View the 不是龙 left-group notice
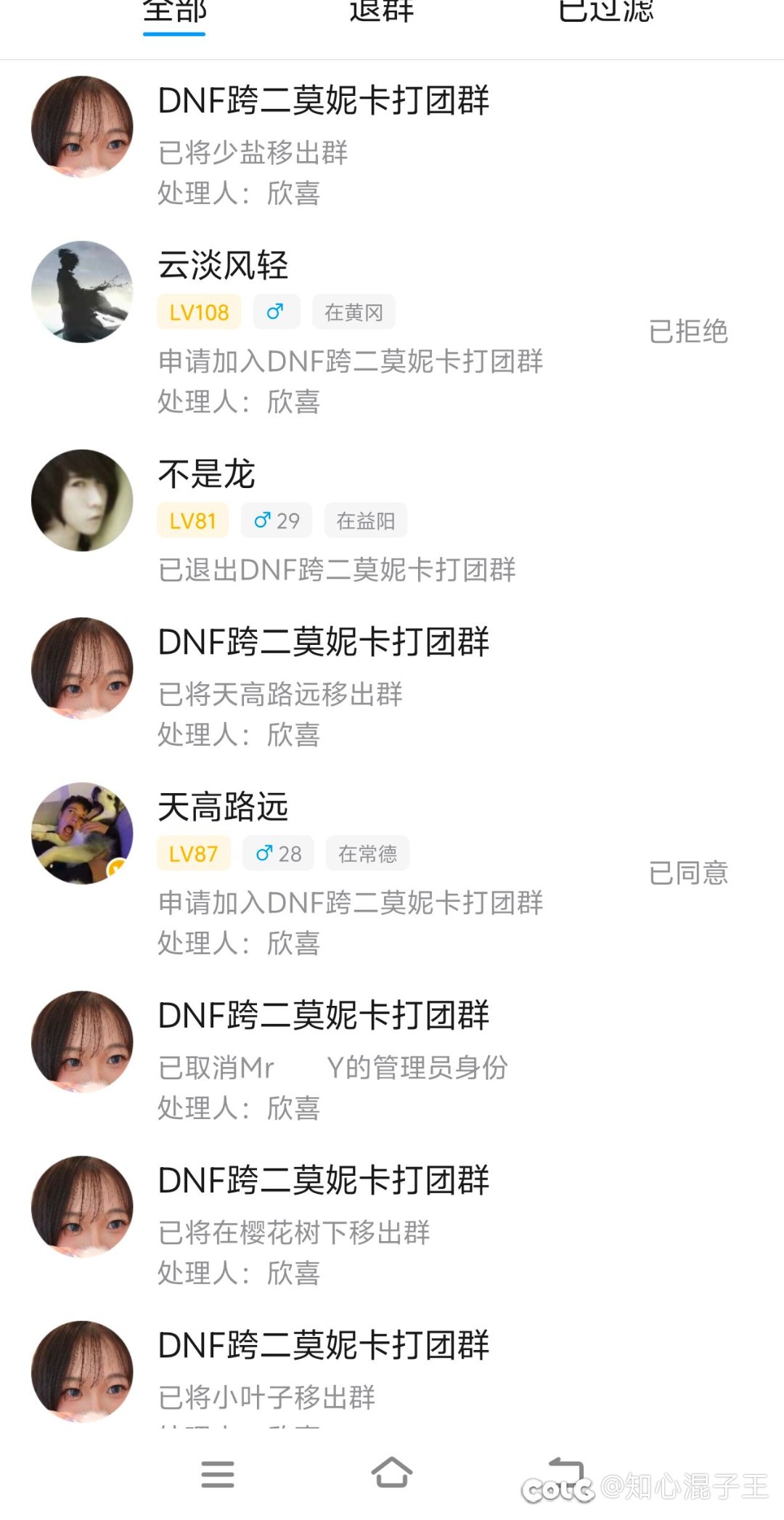The image size is (784, 1520). click(x=392, y=520)
